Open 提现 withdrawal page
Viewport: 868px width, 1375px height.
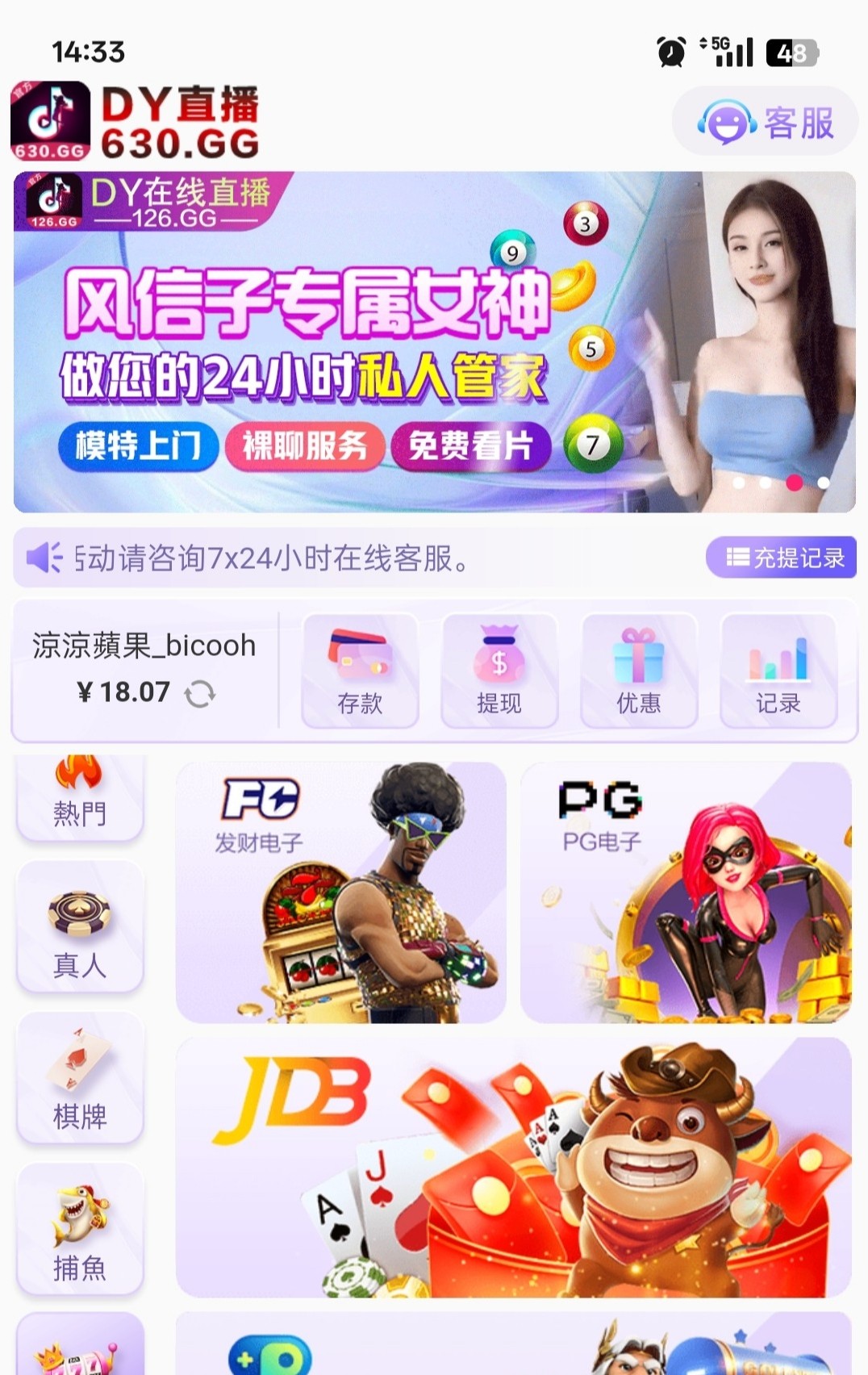tap(499, 671)
